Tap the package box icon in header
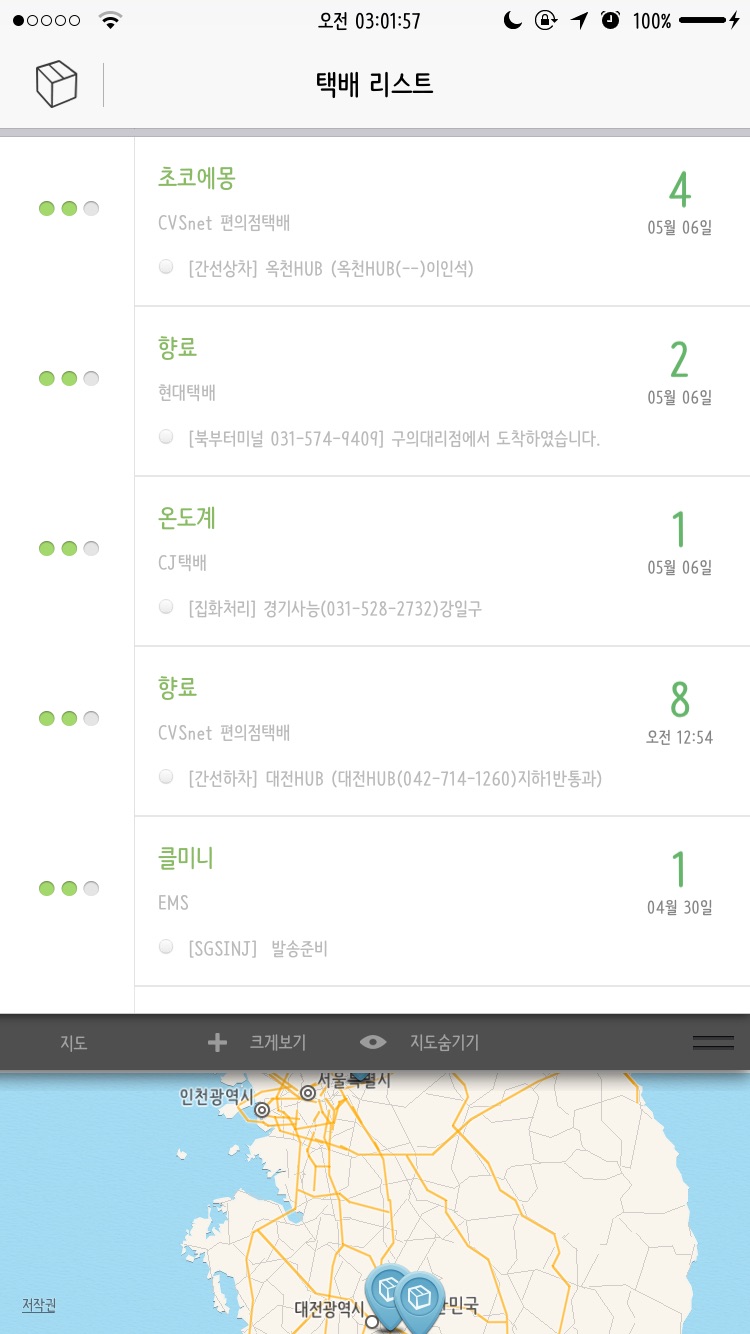The image size is (750, 1334). [57, 84]
